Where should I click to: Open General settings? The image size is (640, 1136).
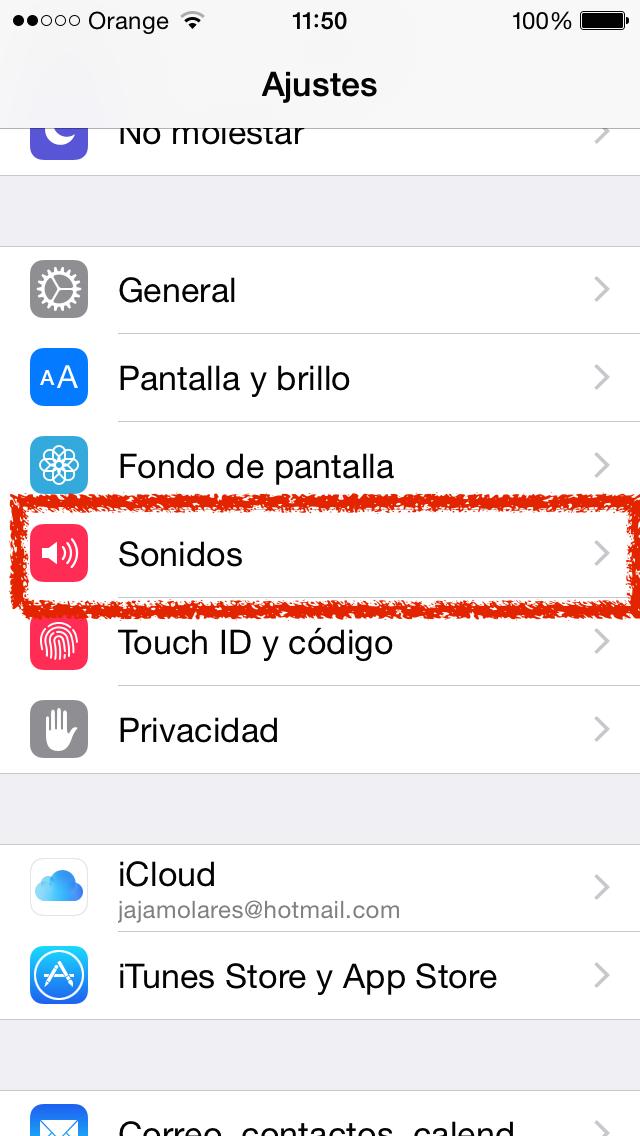coord(320,291)
